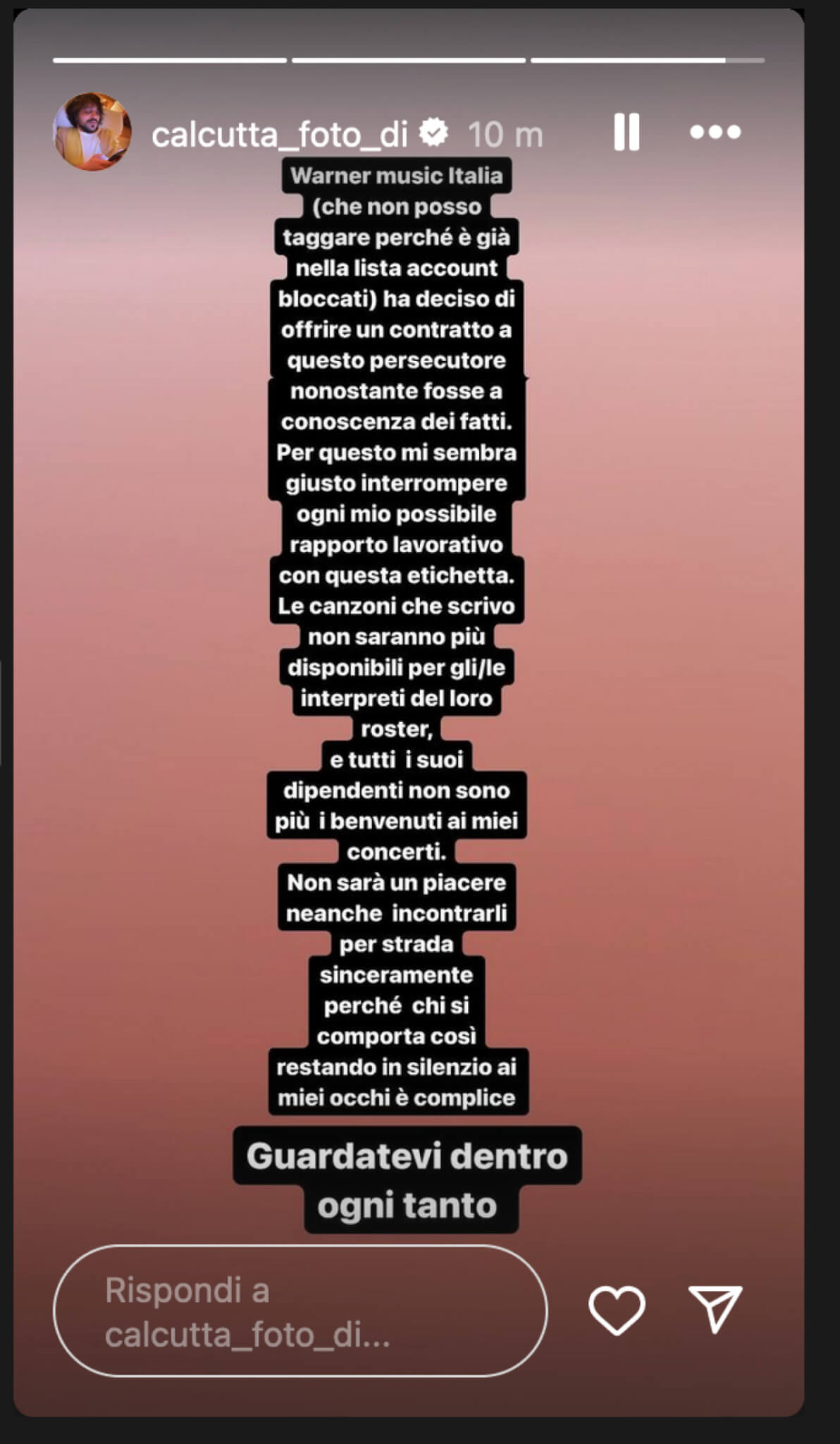Share the story via paper plane icon

pyautogui.click(x=715, y=1309)
